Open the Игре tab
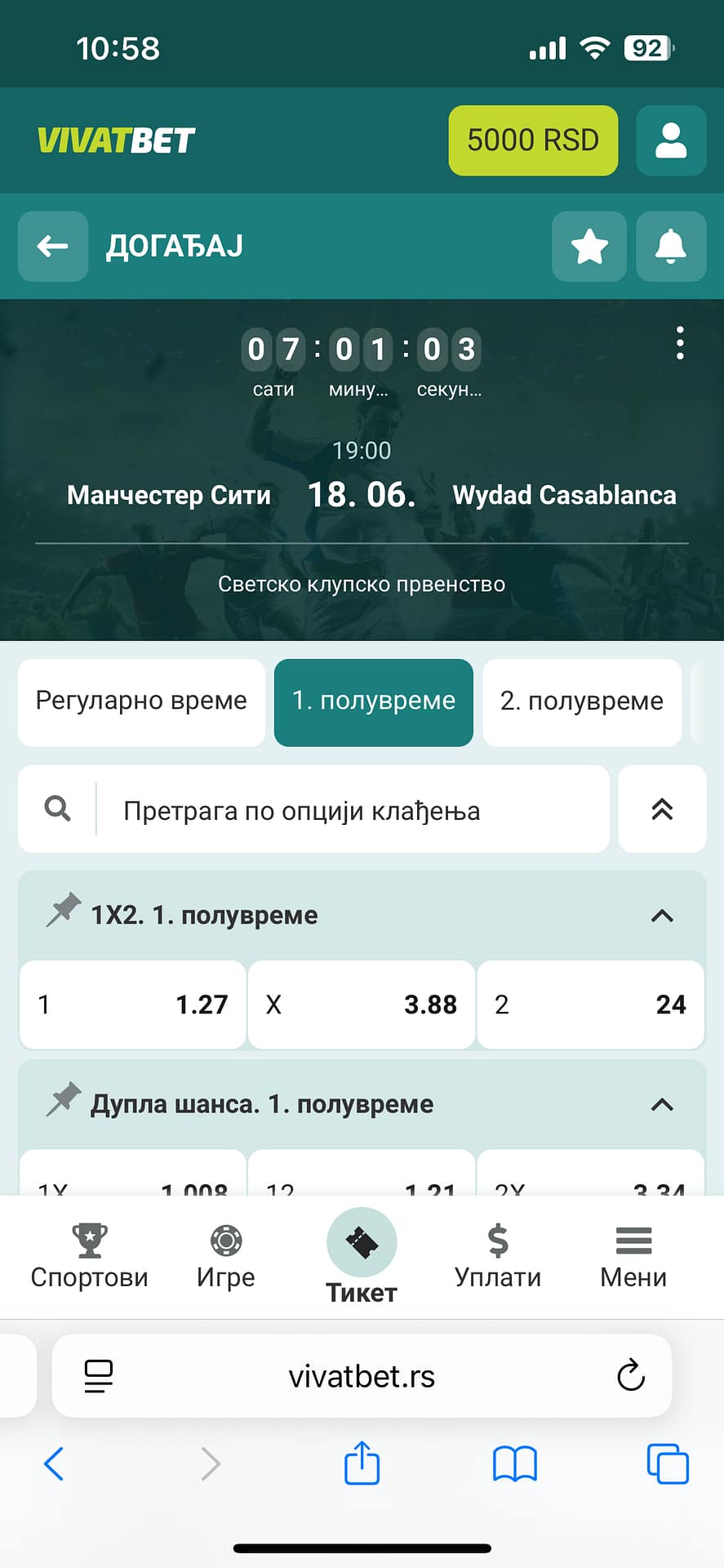724x1568 pixels. point(226,1256)
